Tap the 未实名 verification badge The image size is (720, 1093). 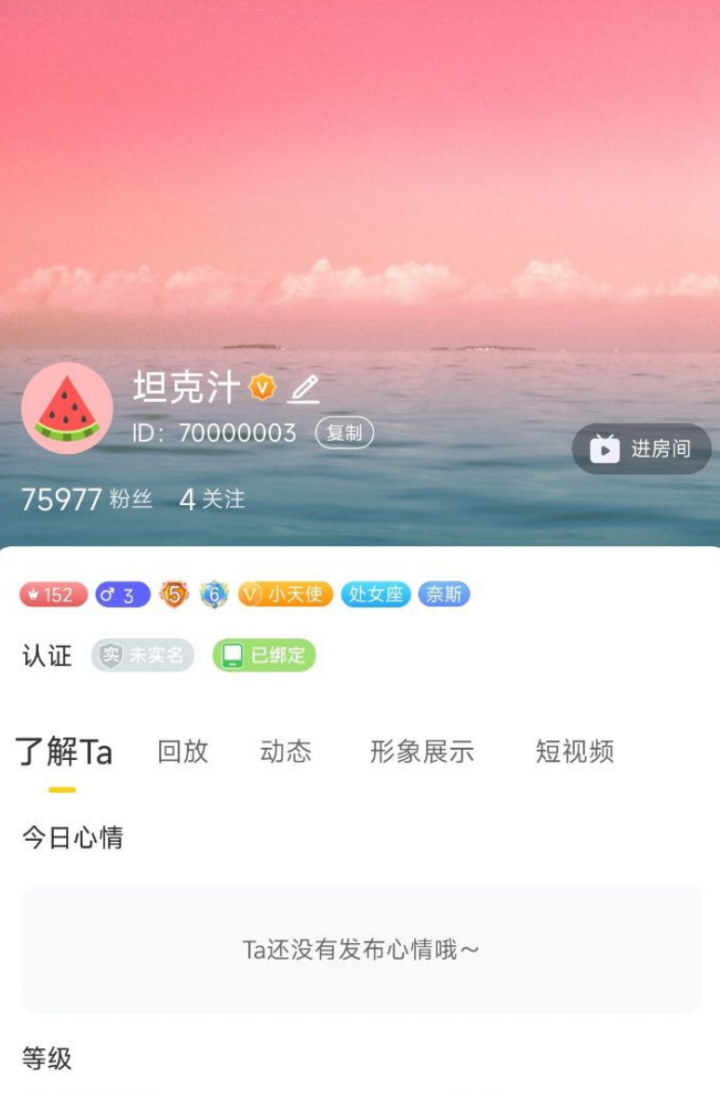point(142,656)
